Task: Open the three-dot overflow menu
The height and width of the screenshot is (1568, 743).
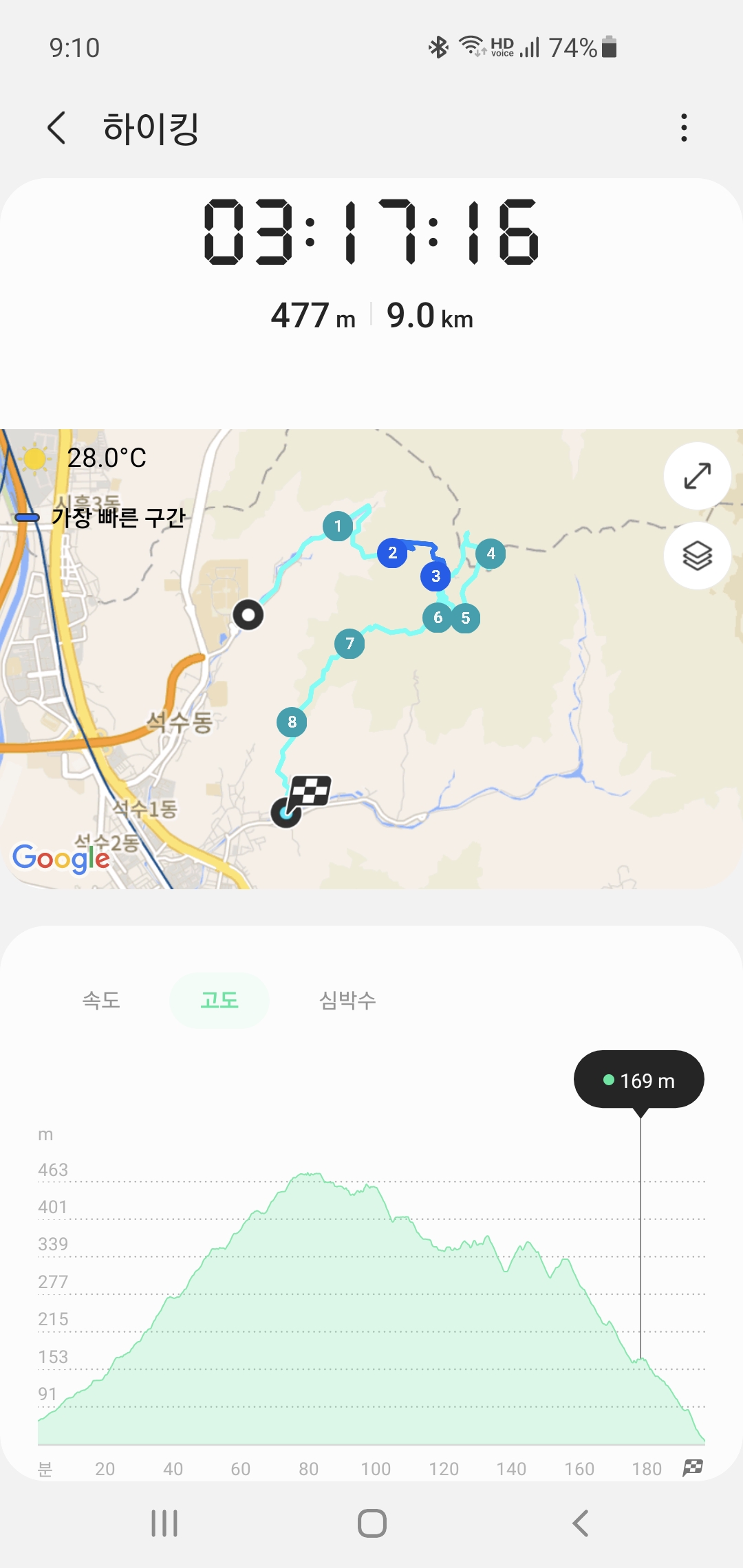Action: (683, 128)
